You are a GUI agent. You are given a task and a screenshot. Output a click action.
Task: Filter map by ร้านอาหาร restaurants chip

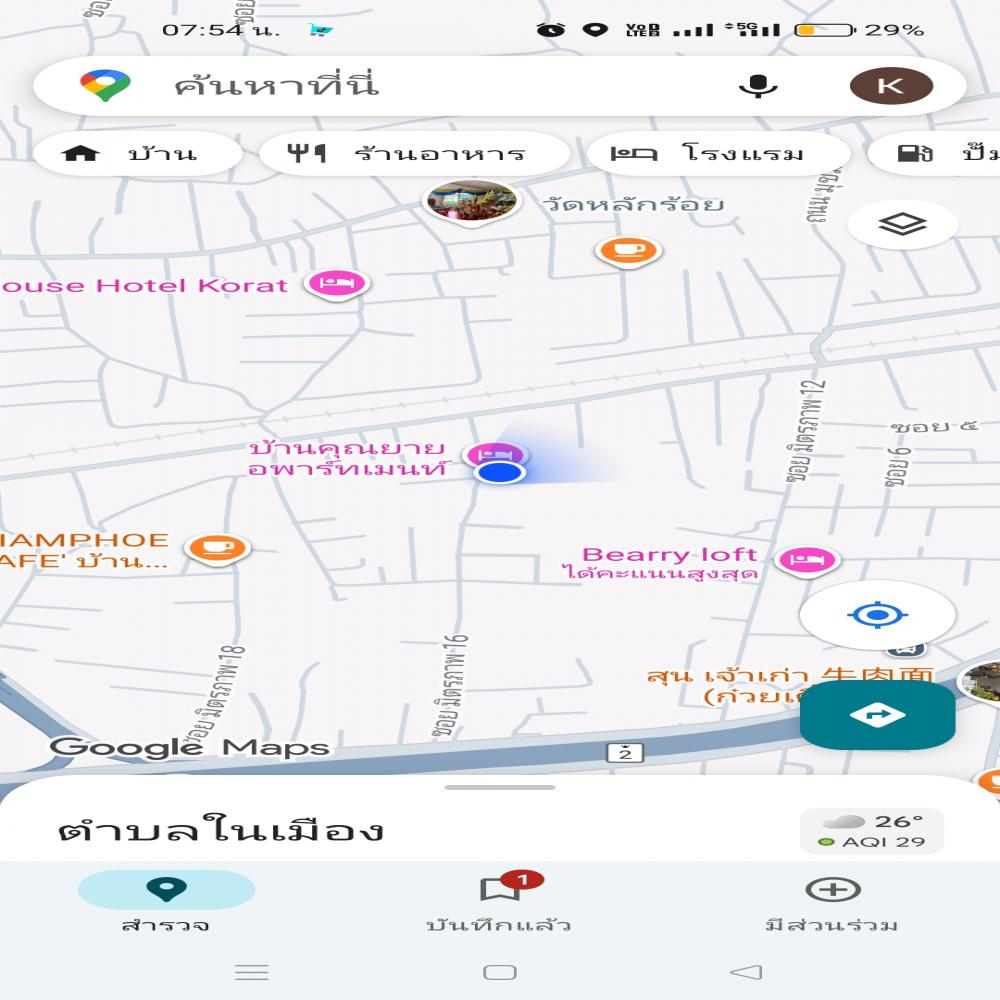pyautogui.click(x=414, y=154)
